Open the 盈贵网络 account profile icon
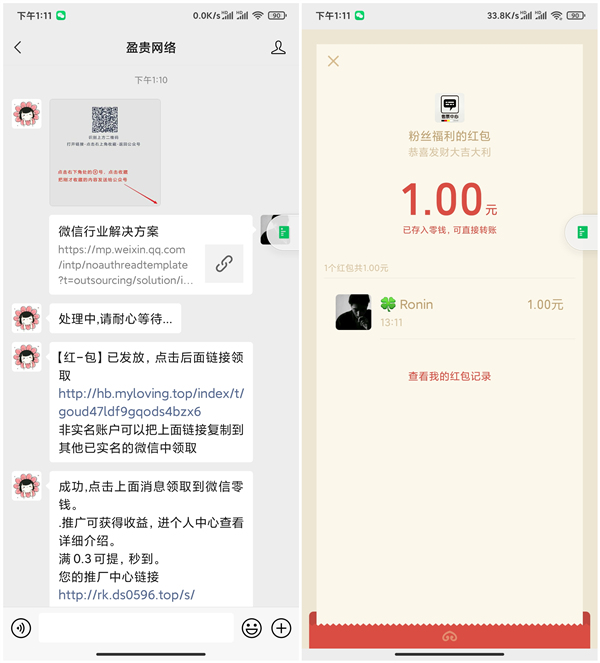The height and width of the screenshot is (663, 600). coord(279,47)
